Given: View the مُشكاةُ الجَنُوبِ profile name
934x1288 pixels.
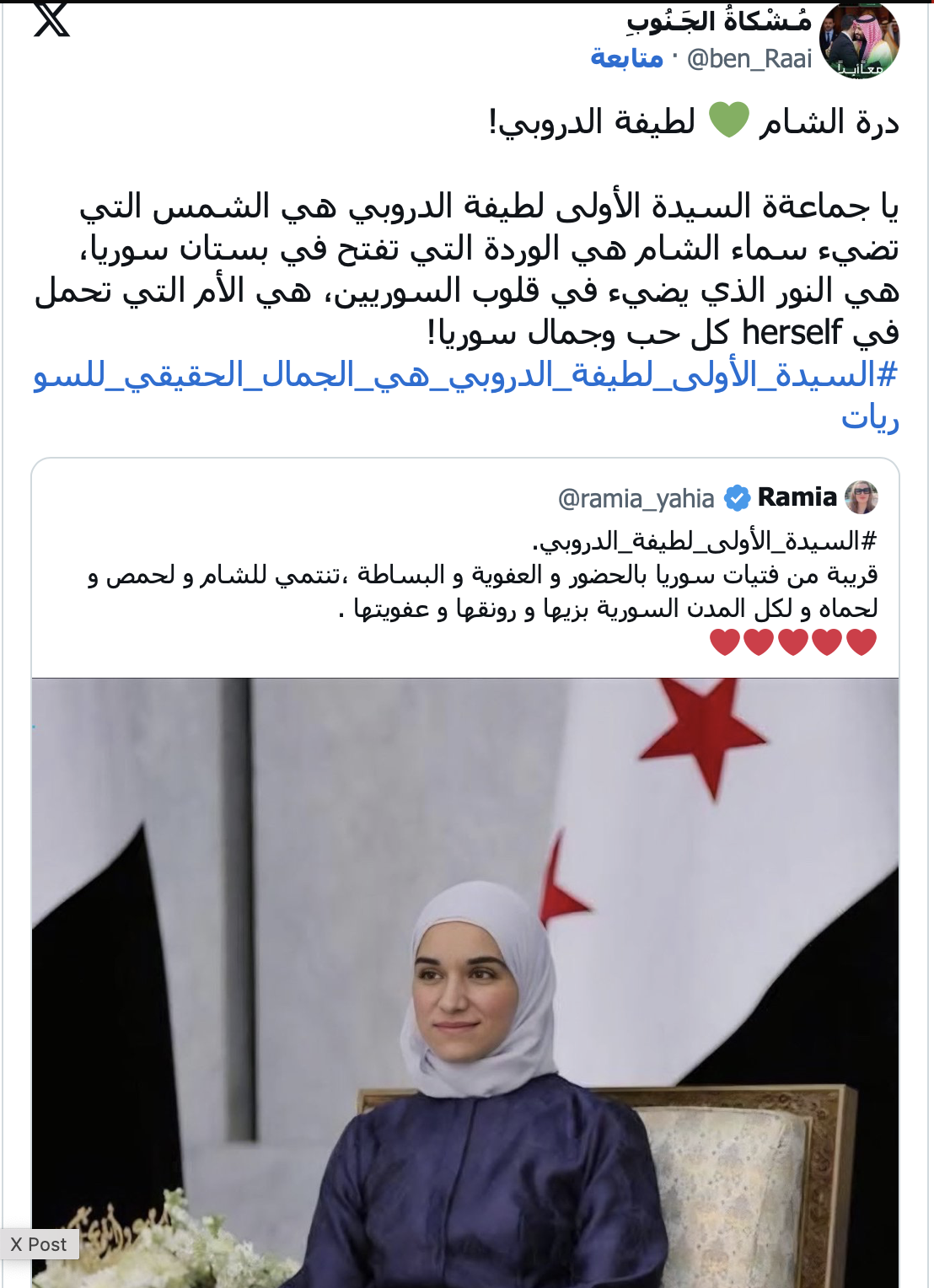Looking at the screenshot, I should point(718,21).
